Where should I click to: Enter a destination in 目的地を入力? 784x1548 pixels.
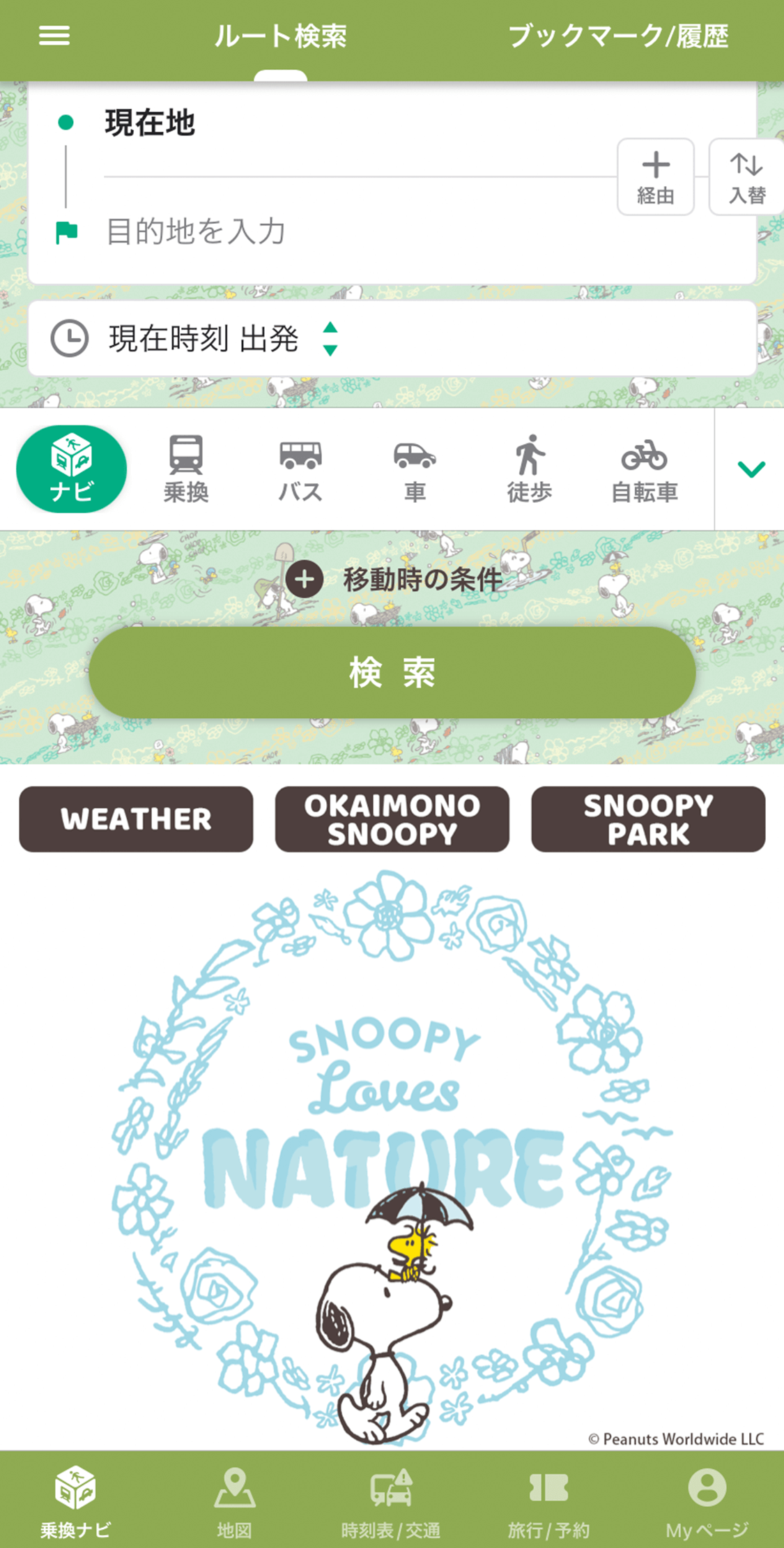348,232
